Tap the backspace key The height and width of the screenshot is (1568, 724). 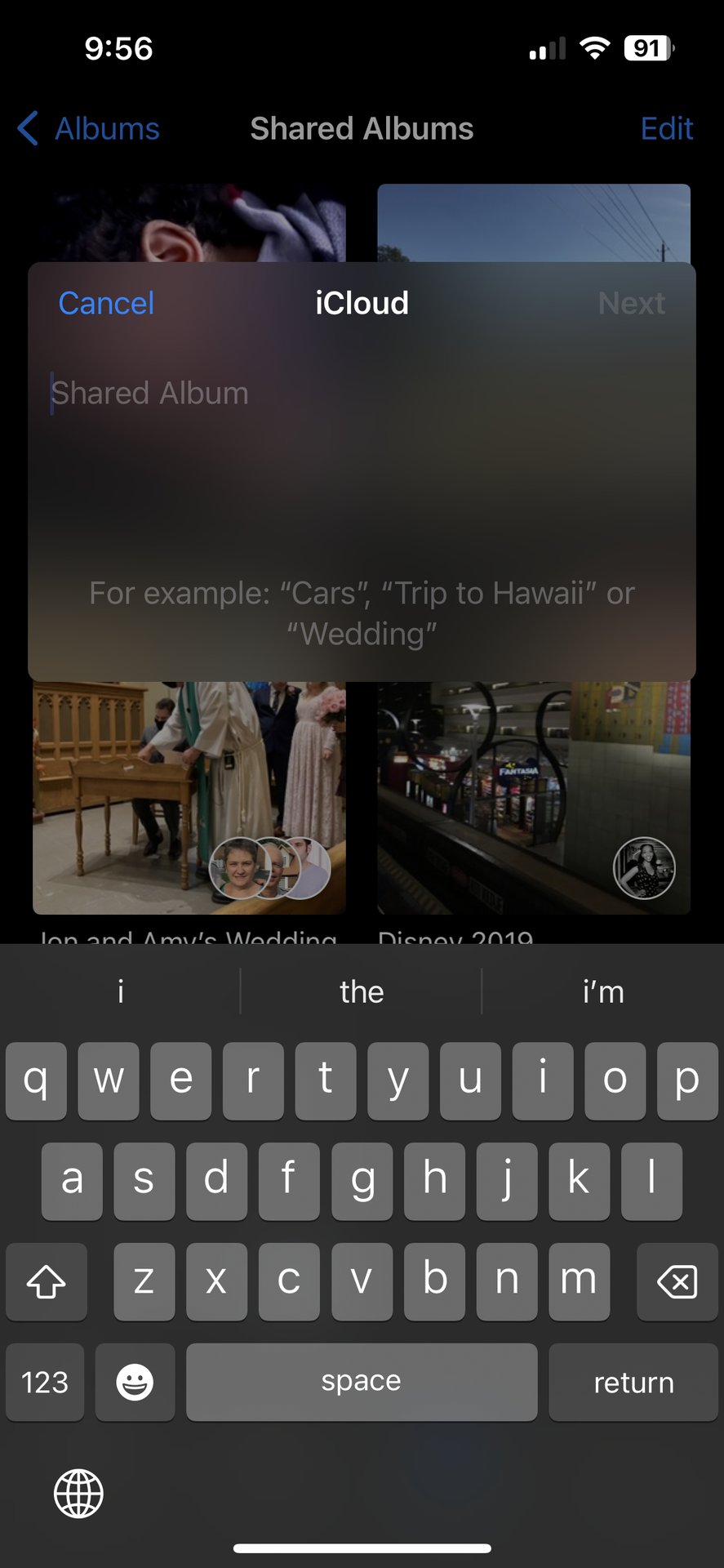point(677,1281)
